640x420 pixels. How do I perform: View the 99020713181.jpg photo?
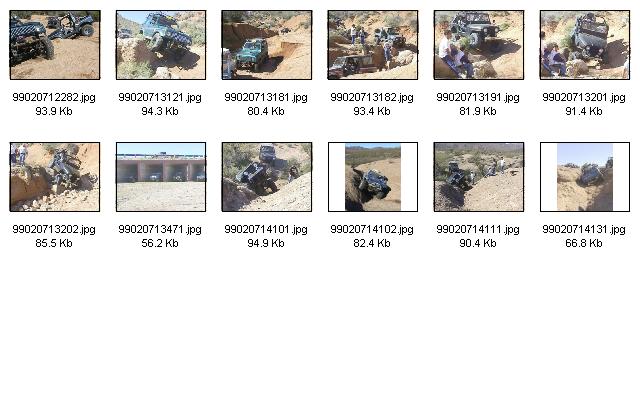266,45
